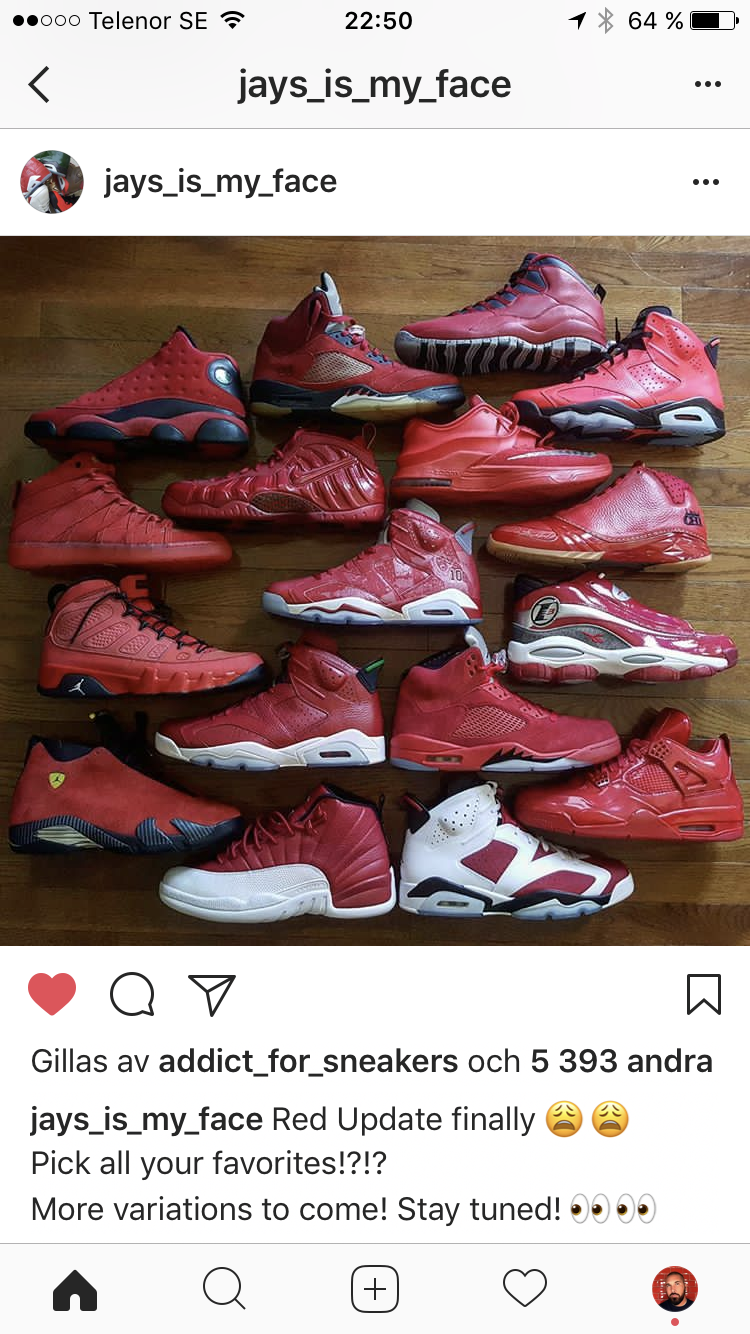Share the post via paper plane icon
The height and width of the screenshot is (1334, 750).
pyautogui.click(x=212, y=994)
